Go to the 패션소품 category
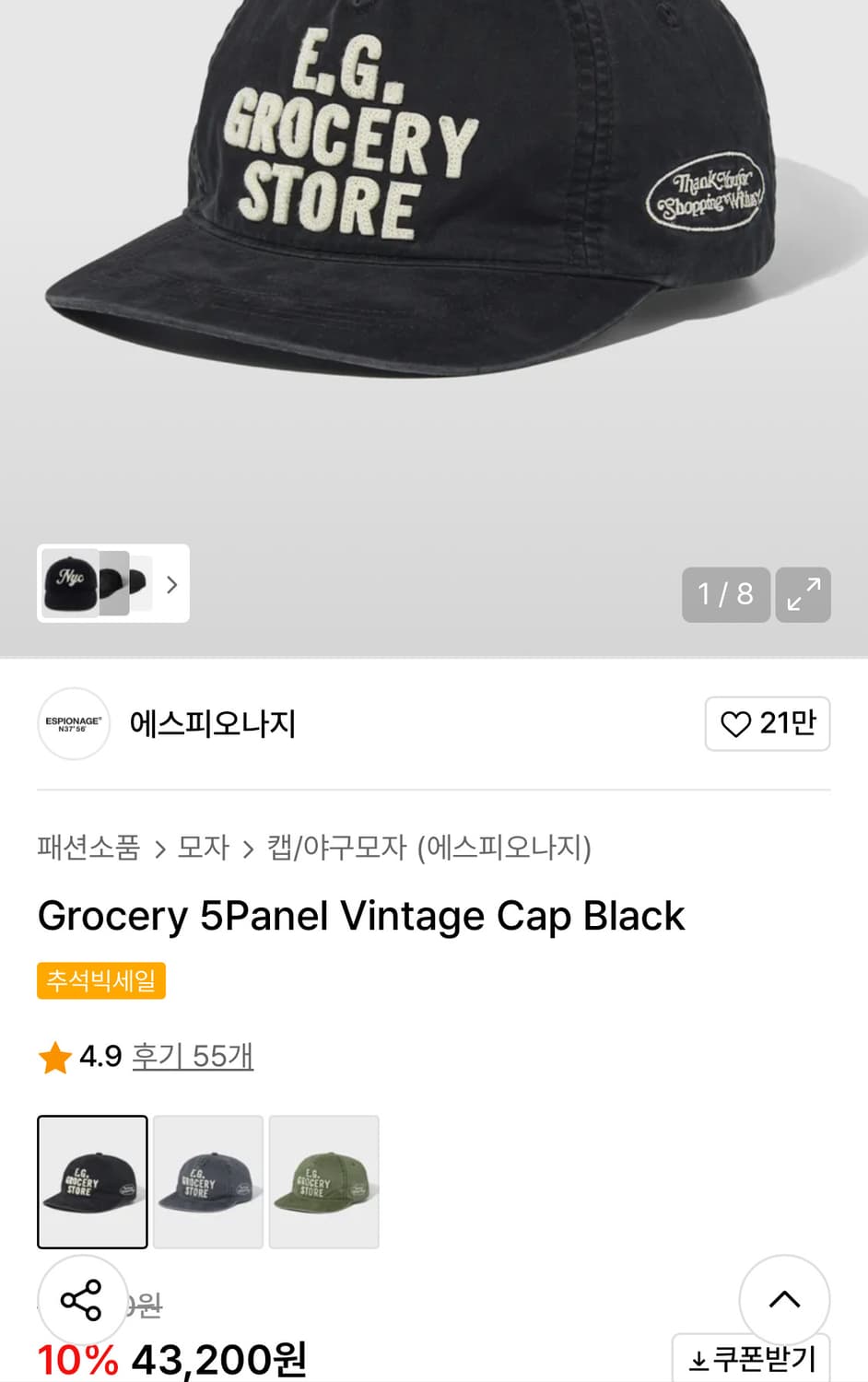 pos(88,847)
